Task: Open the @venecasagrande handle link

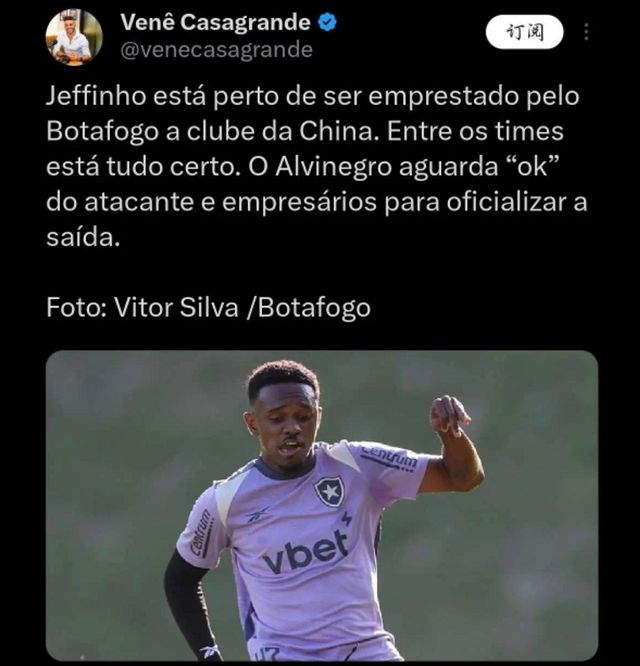Action: click(216, 50)
